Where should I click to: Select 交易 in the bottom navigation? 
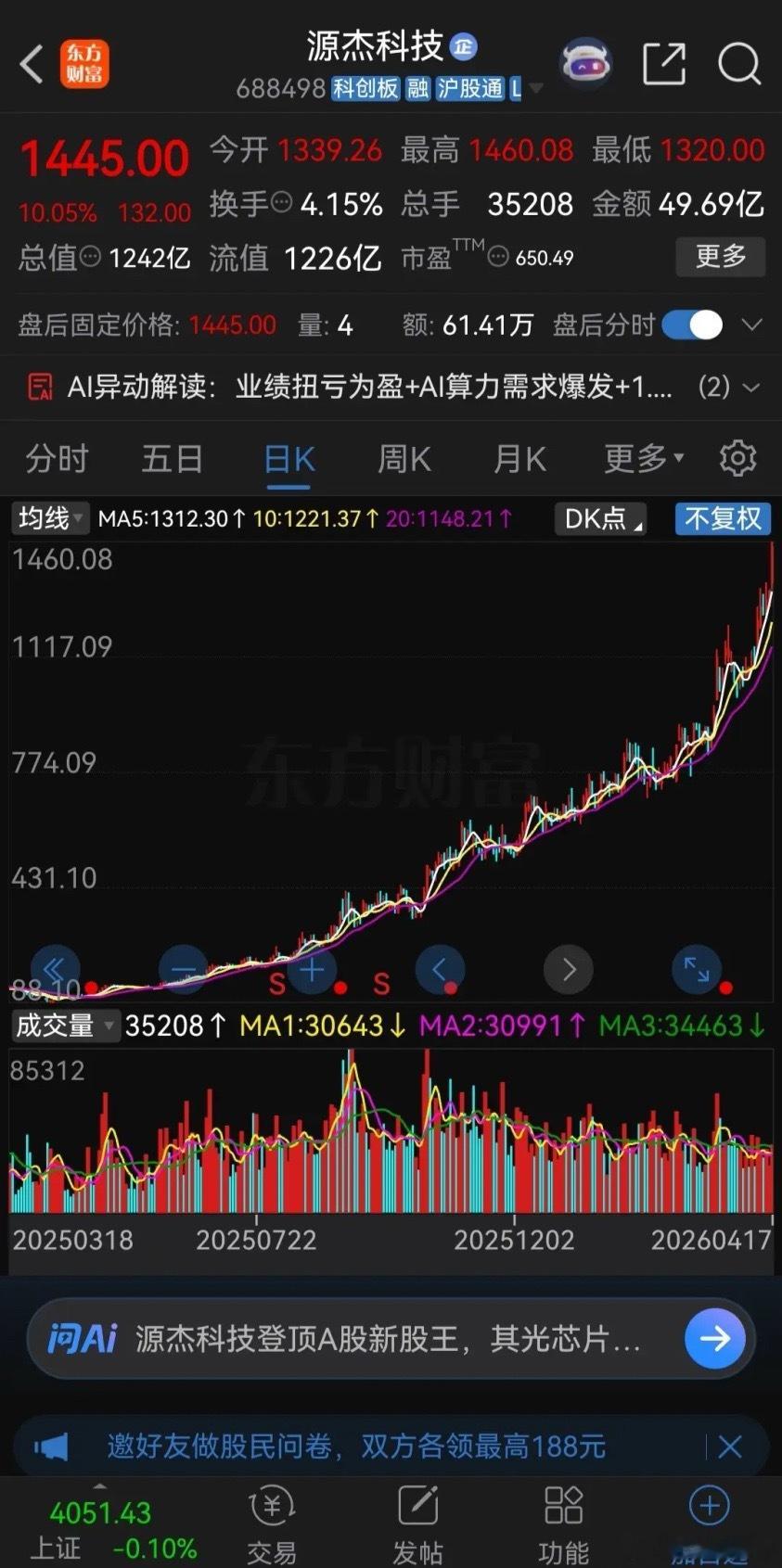(x=271, y=1521)
